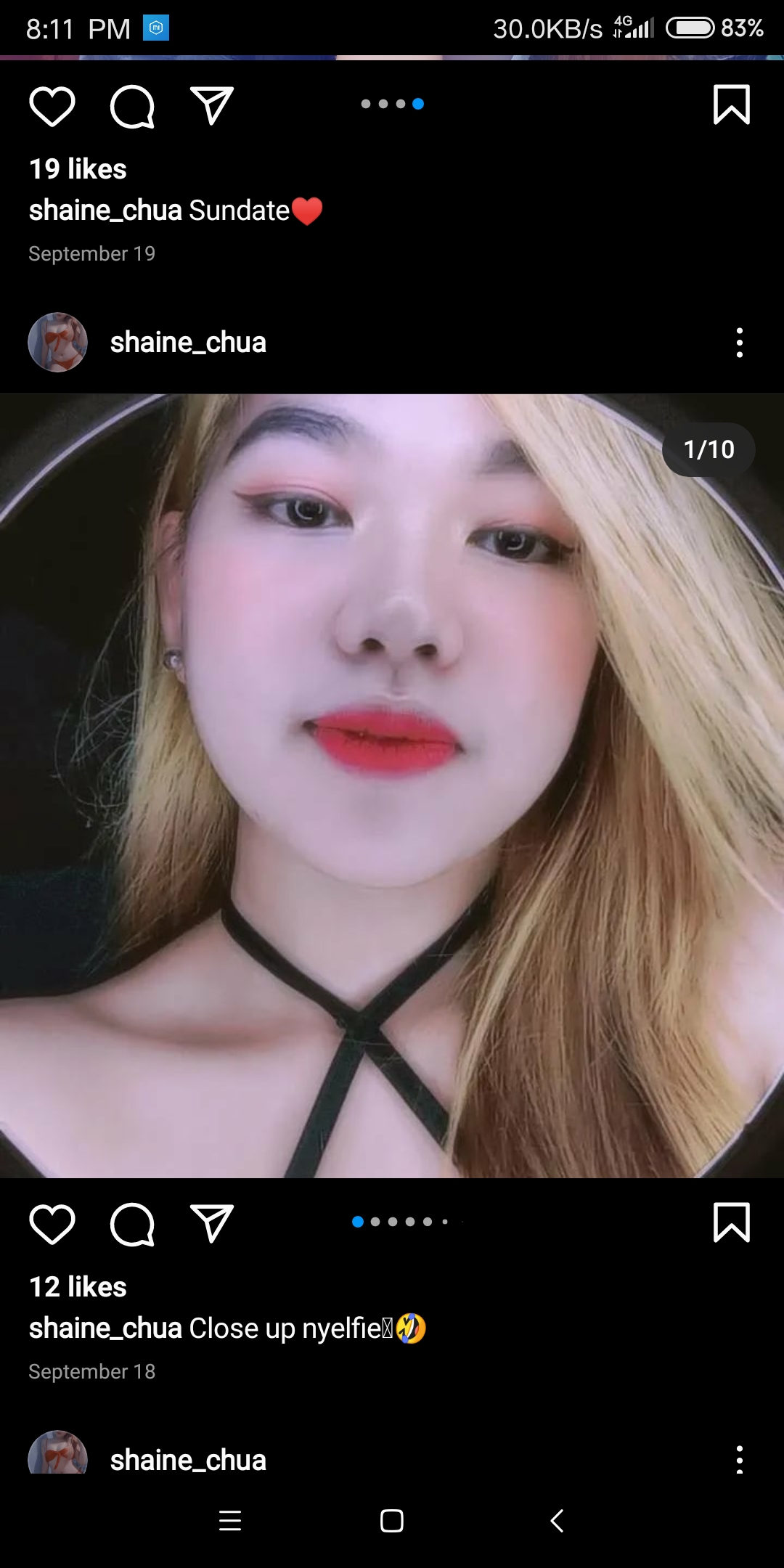This screenshot has height=1568, width=784.
Task: Comment on the Sundate post
Action: [x=132, y=107]
